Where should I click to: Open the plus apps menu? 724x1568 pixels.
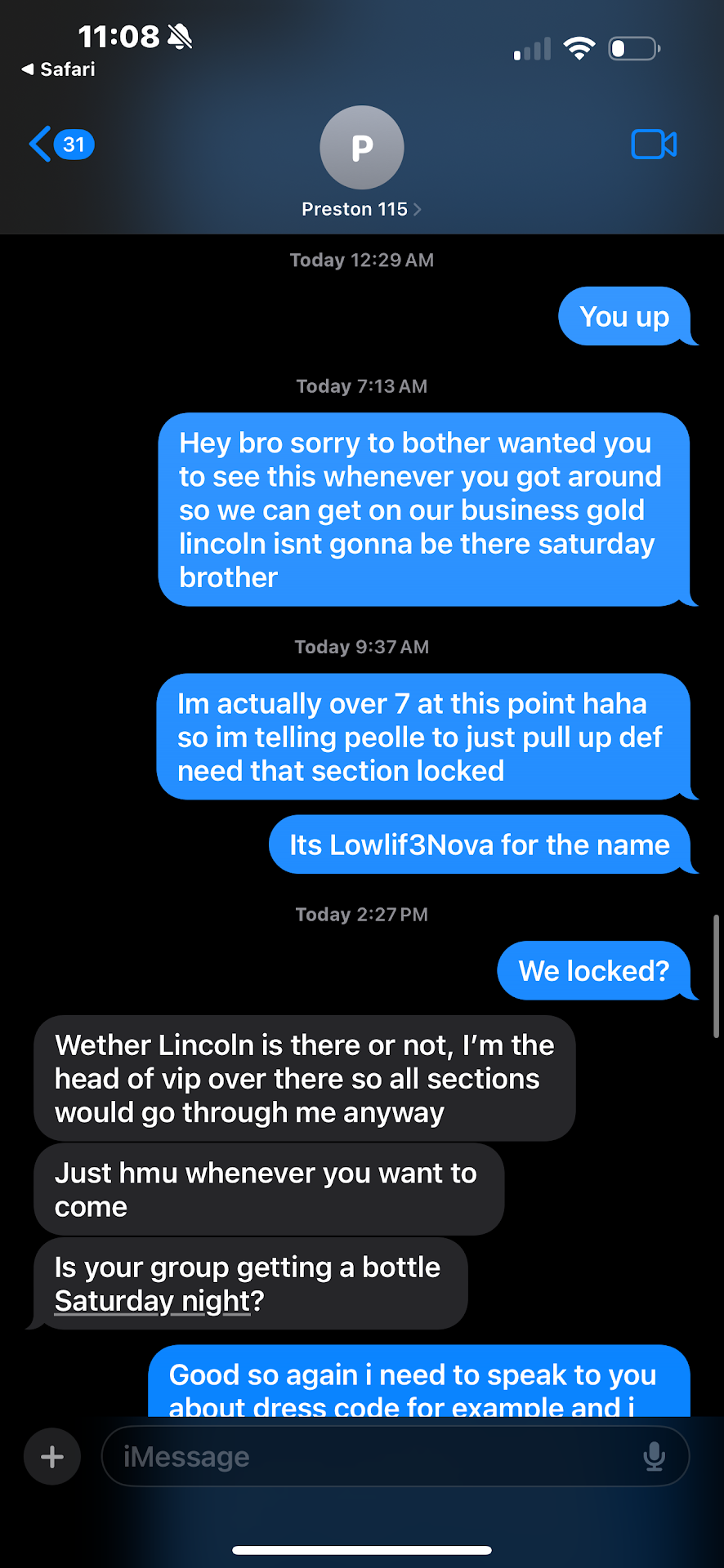(52, 1456)
